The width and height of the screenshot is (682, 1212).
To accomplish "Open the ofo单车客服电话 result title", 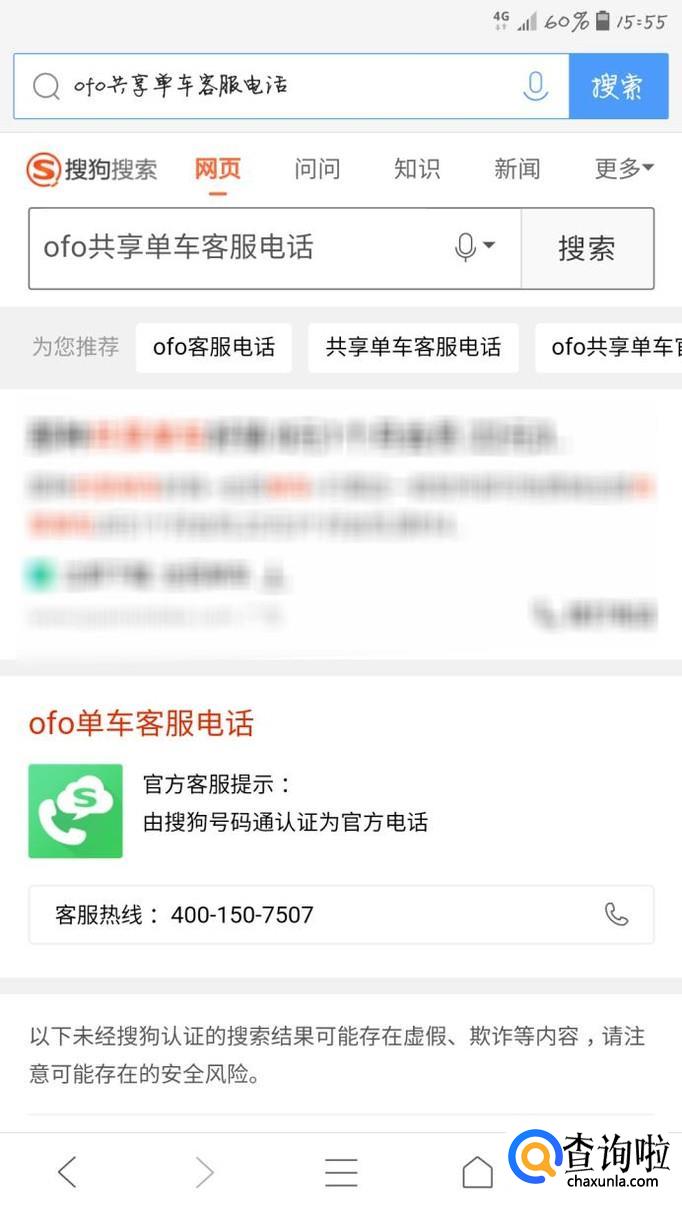I will [141, 723].
